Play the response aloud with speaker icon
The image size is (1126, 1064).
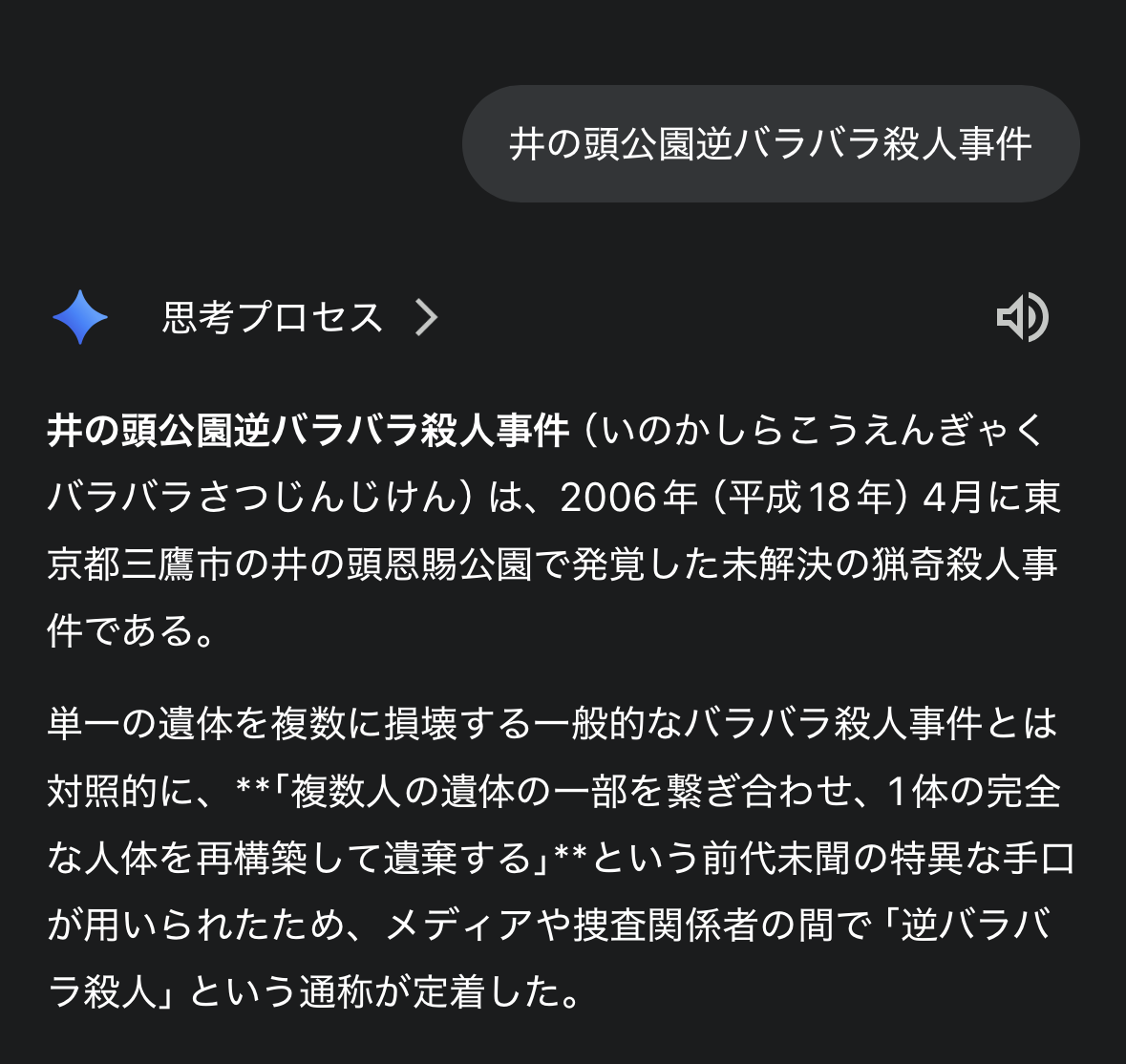pyautogui.click(x=1022, y=317)
